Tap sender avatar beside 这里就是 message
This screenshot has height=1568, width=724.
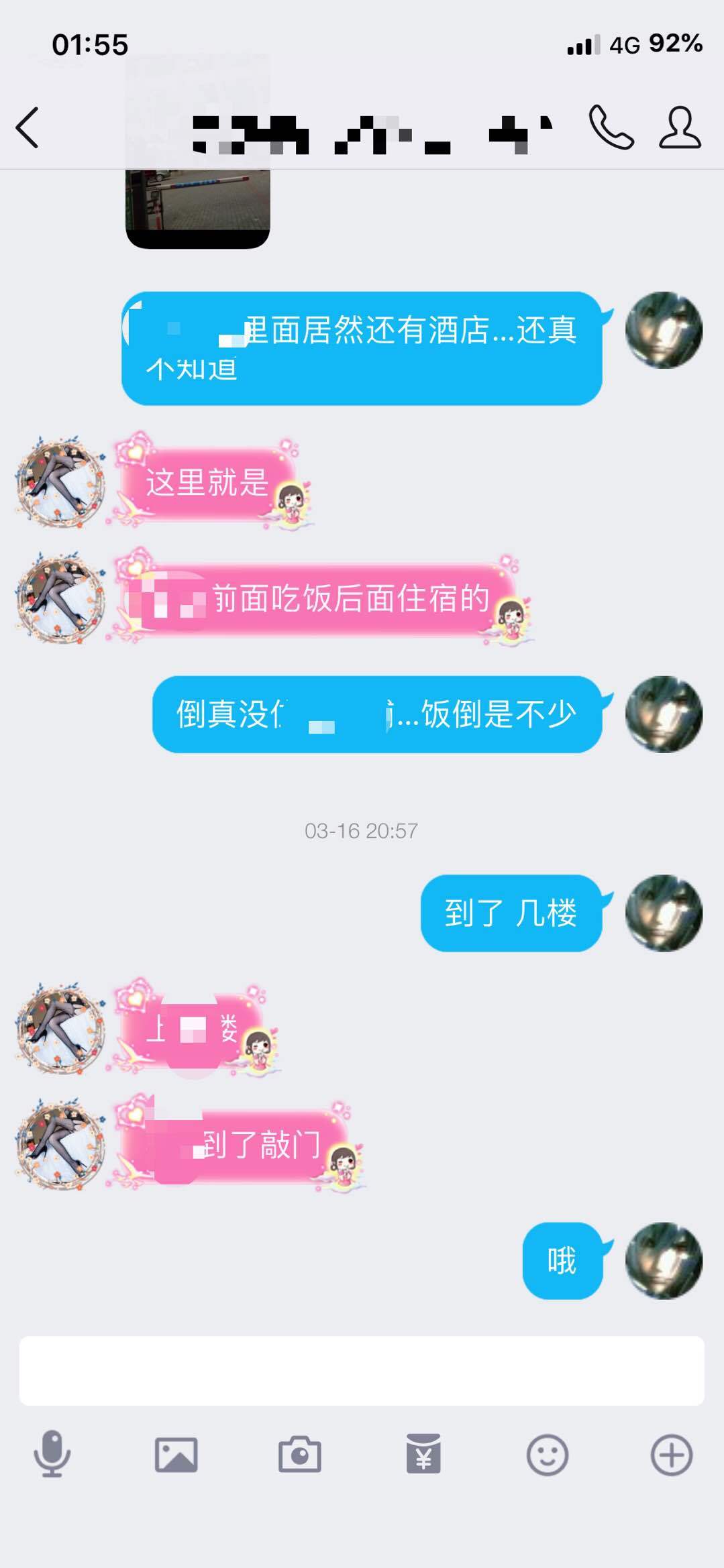point(60,482)
